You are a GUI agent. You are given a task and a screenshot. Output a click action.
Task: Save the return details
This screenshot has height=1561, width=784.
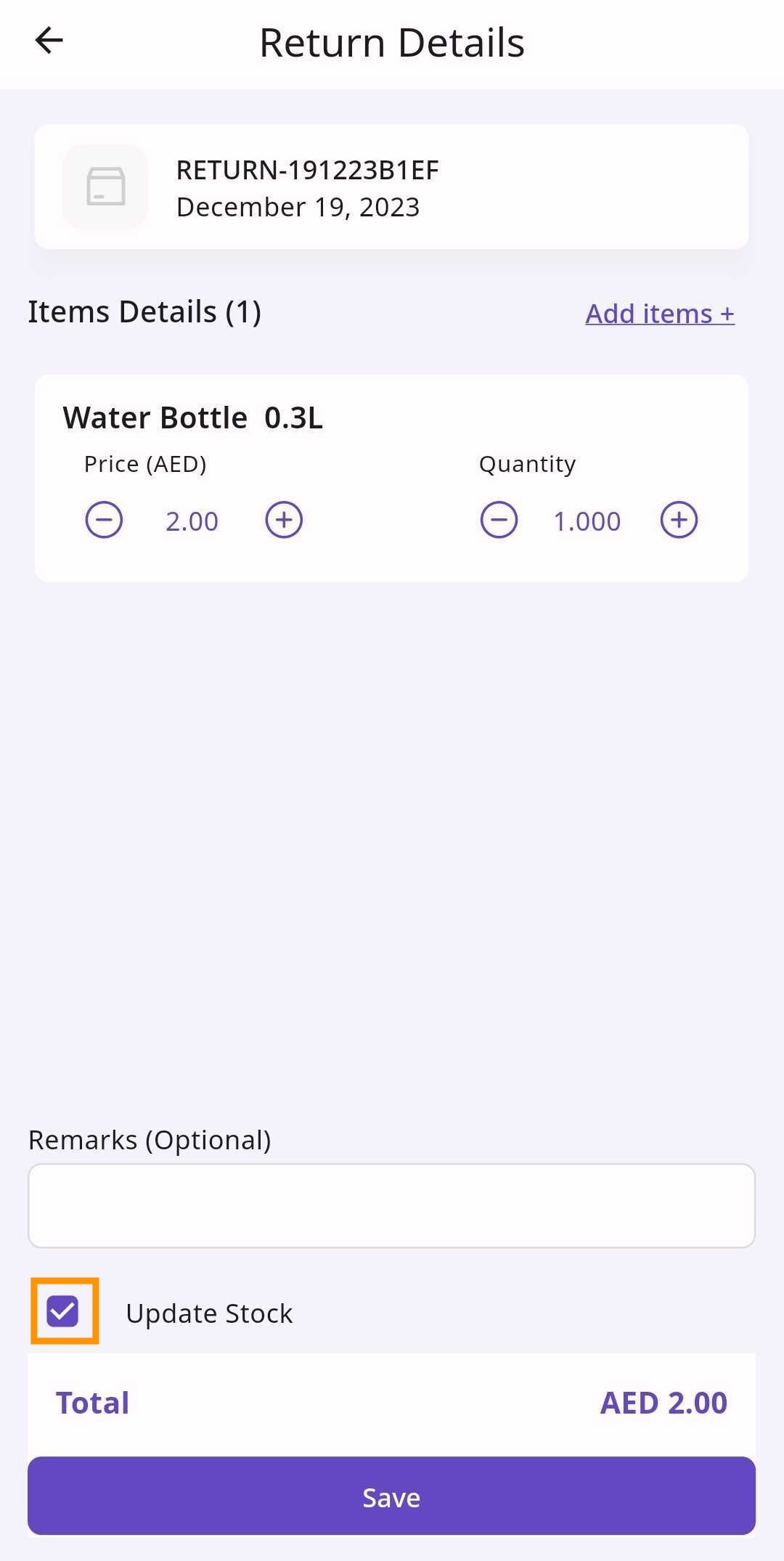pos(391,1497)
